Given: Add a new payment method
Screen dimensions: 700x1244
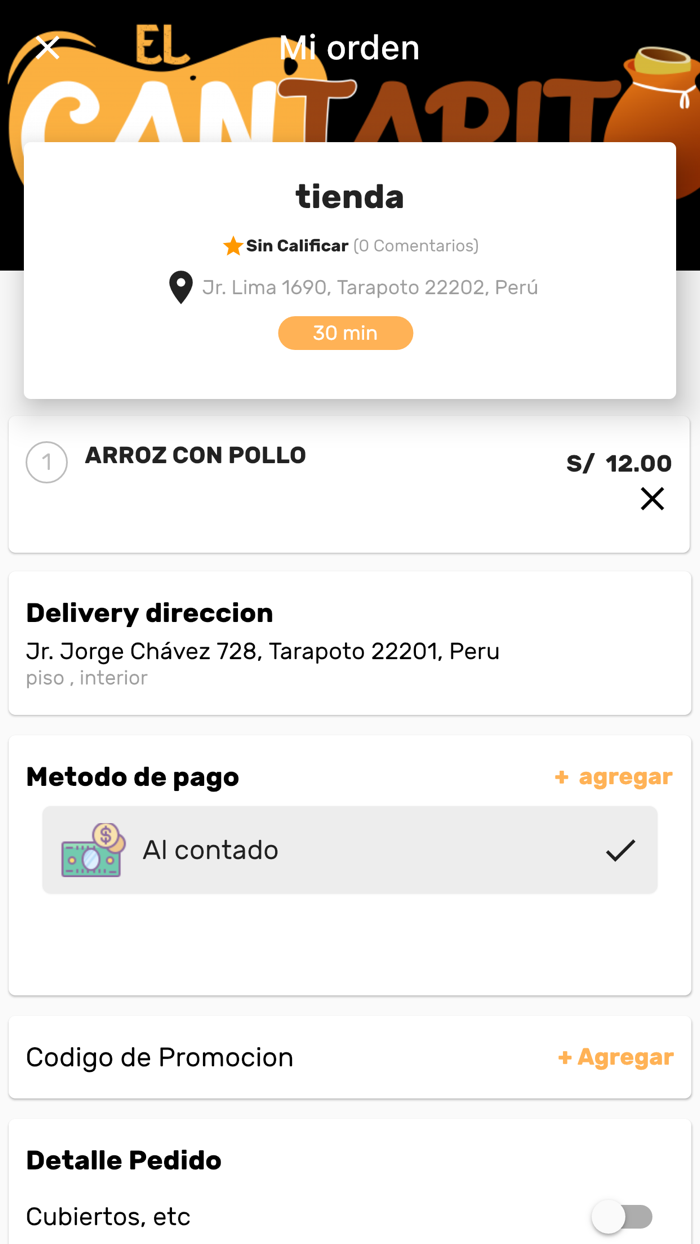Looking at the screenshot, I should 613,777.
